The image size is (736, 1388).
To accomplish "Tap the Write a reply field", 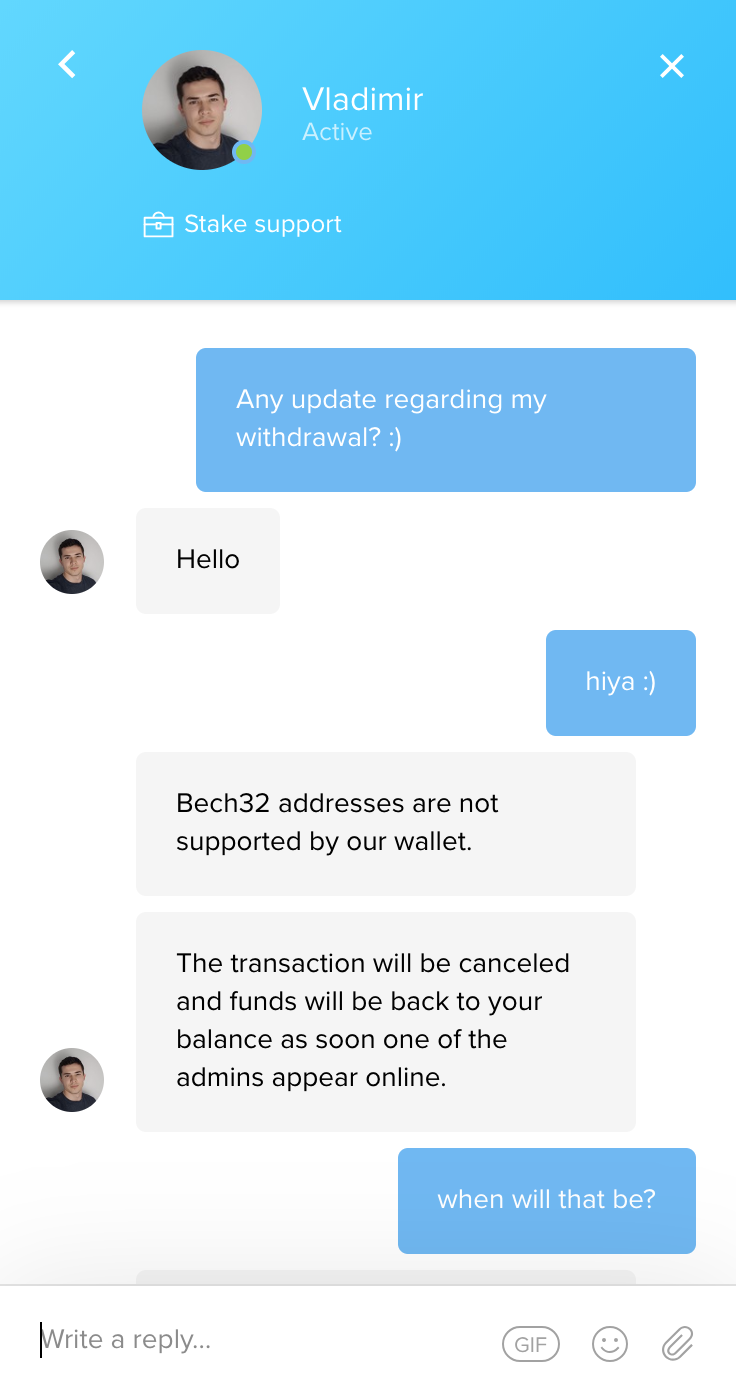I will coord(260,1340).
